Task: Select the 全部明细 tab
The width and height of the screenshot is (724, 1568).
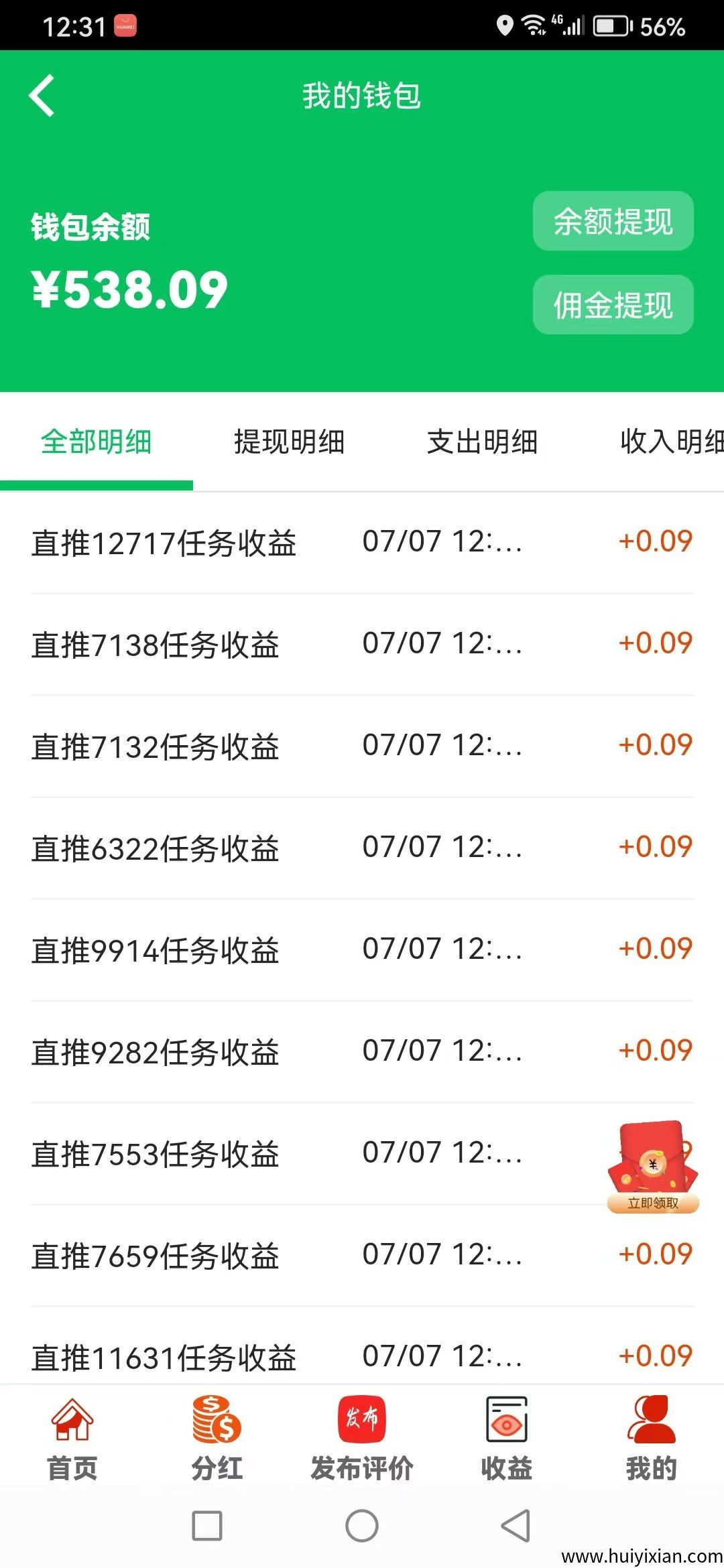Action: [97, 442]
